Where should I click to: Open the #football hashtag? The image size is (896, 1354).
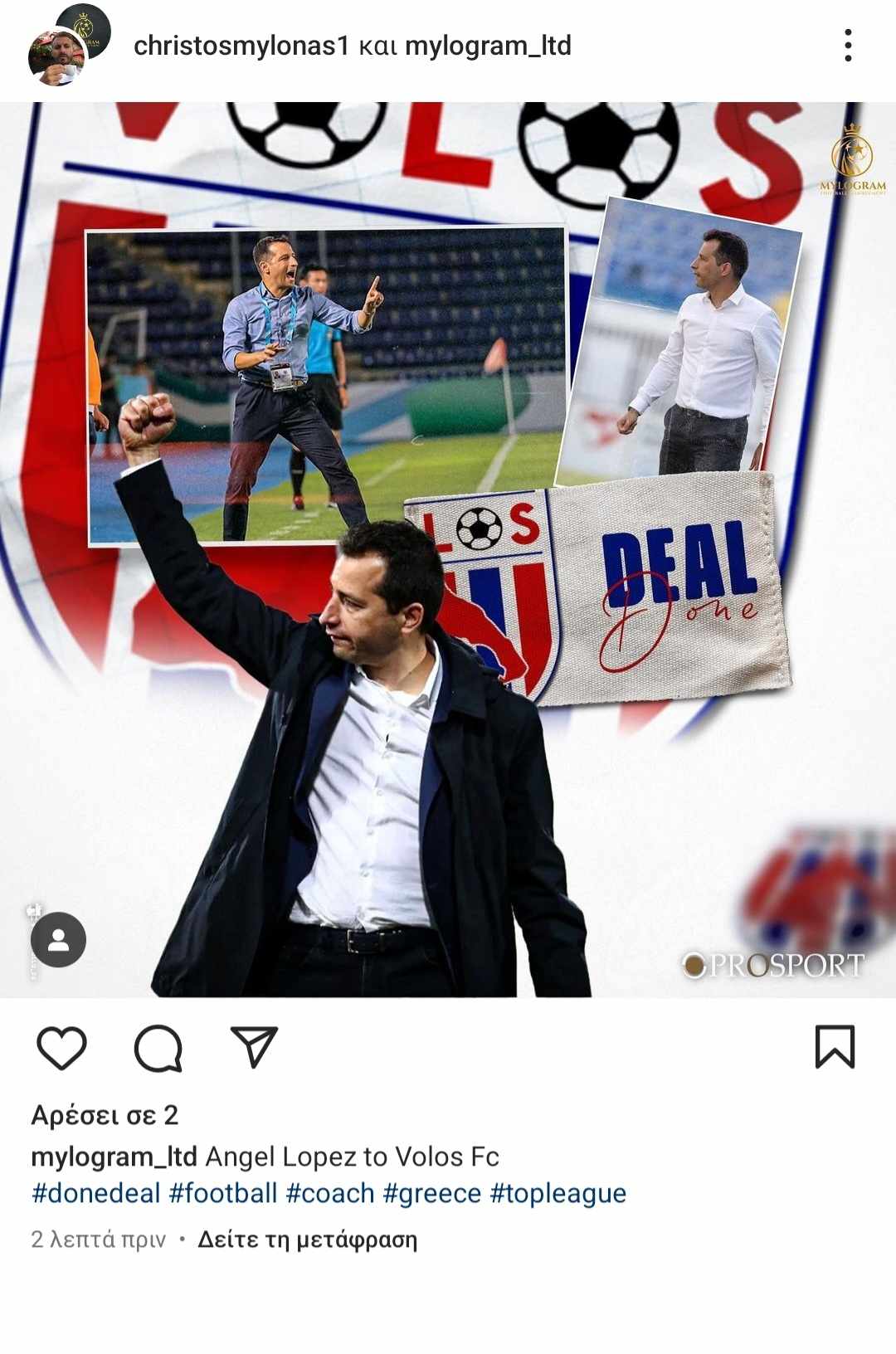click(222, 1193)
